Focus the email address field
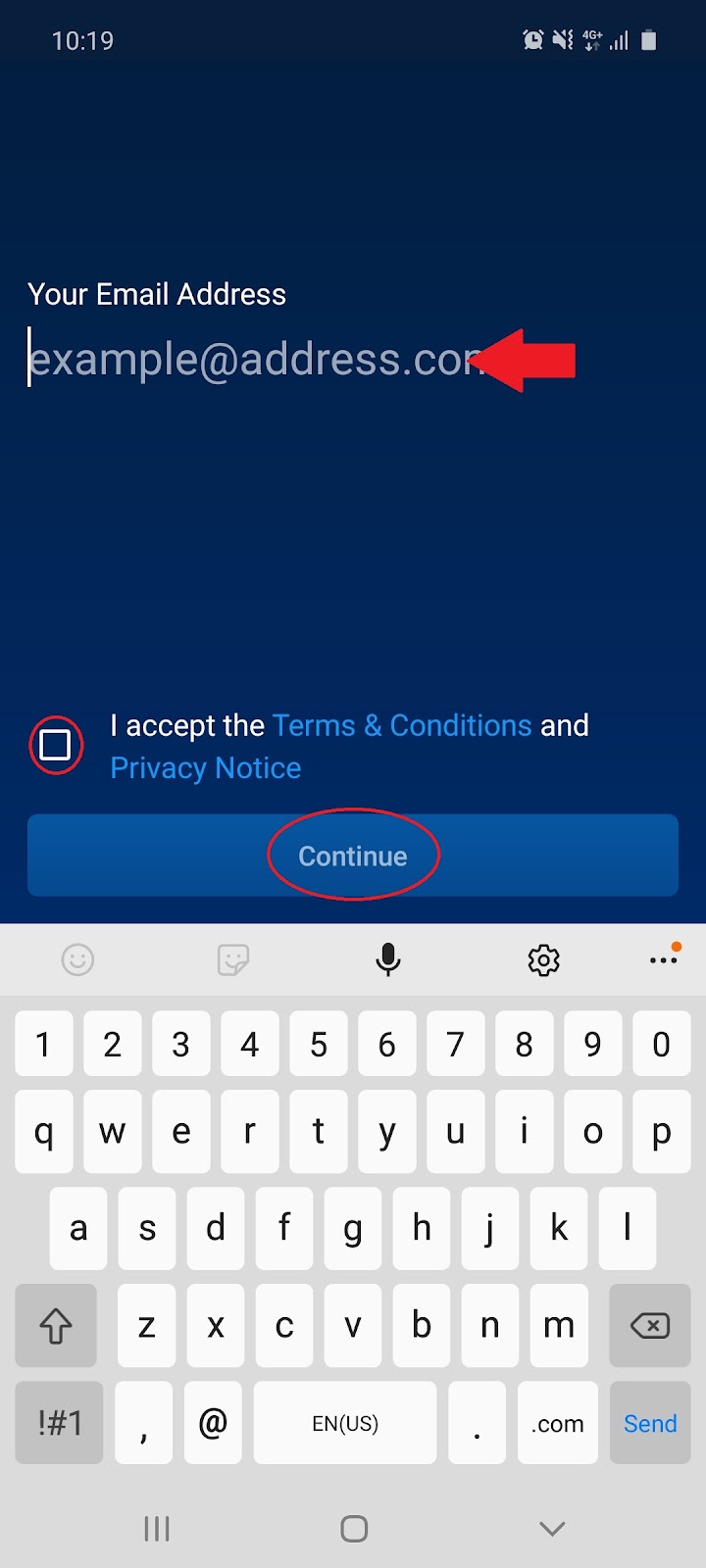 [x=255, y=359]
